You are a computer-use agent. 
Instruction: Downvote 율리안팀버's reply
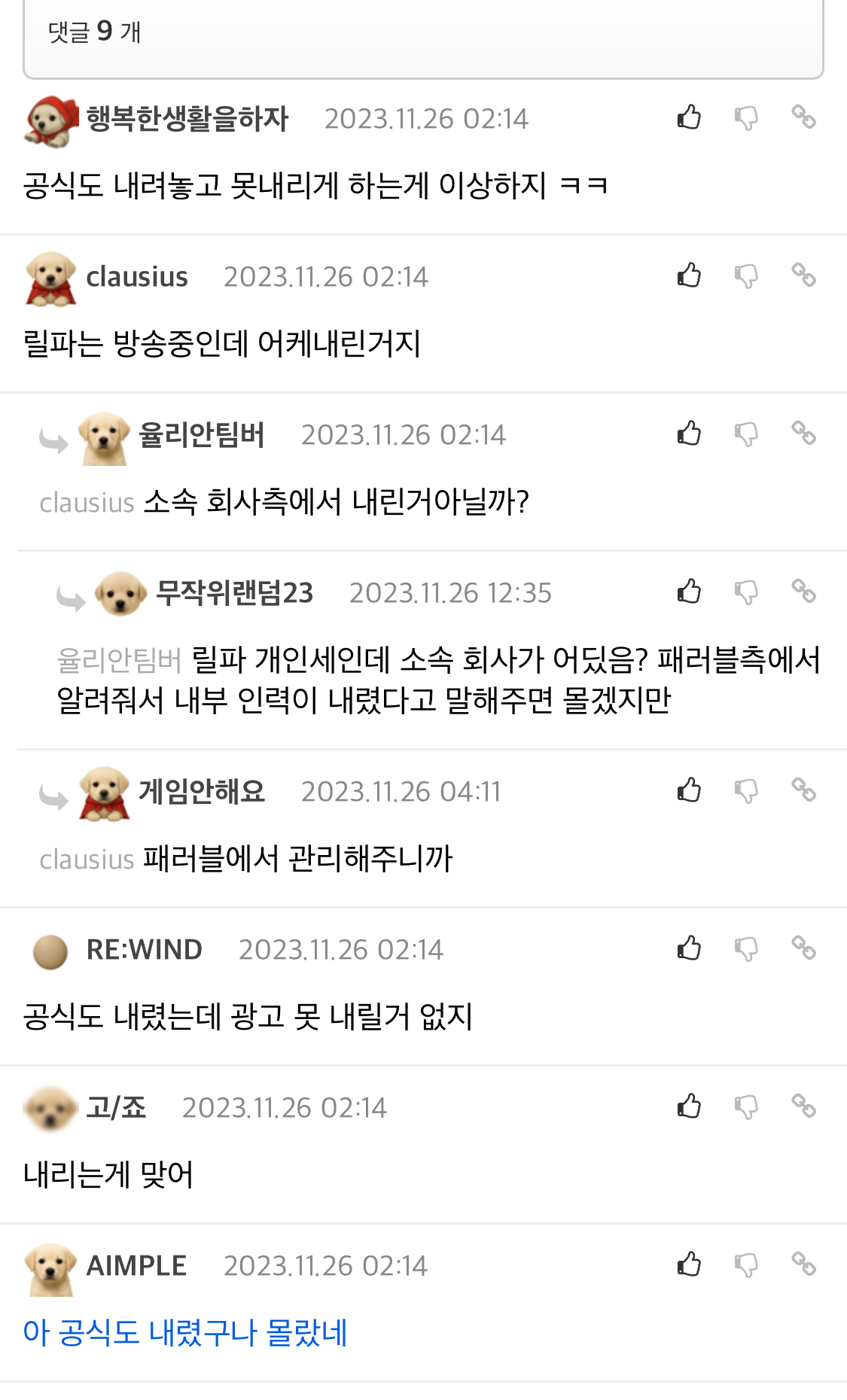(x=746, y=434)
